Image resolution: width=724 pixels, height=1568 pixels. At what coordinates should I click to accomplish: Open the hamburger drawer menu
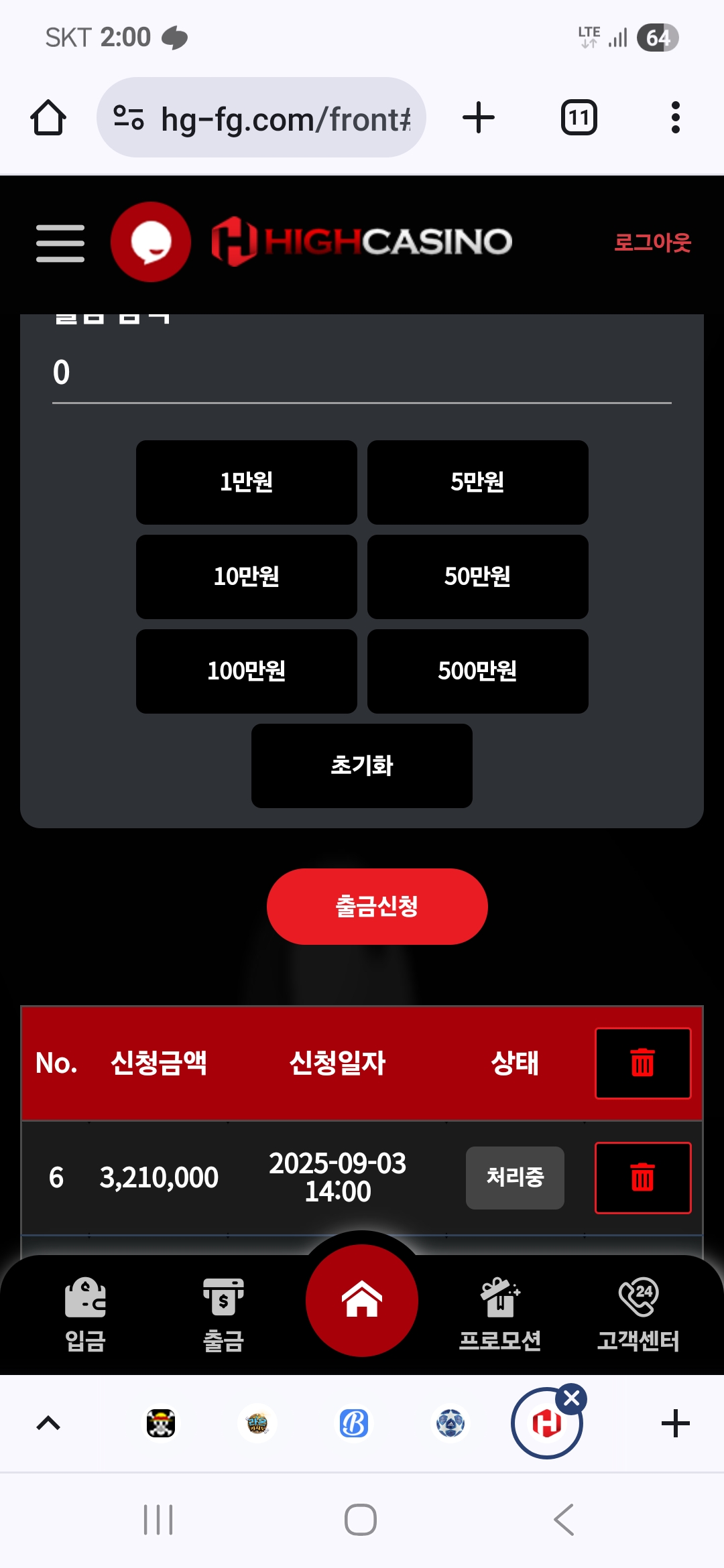click(60, 243)
